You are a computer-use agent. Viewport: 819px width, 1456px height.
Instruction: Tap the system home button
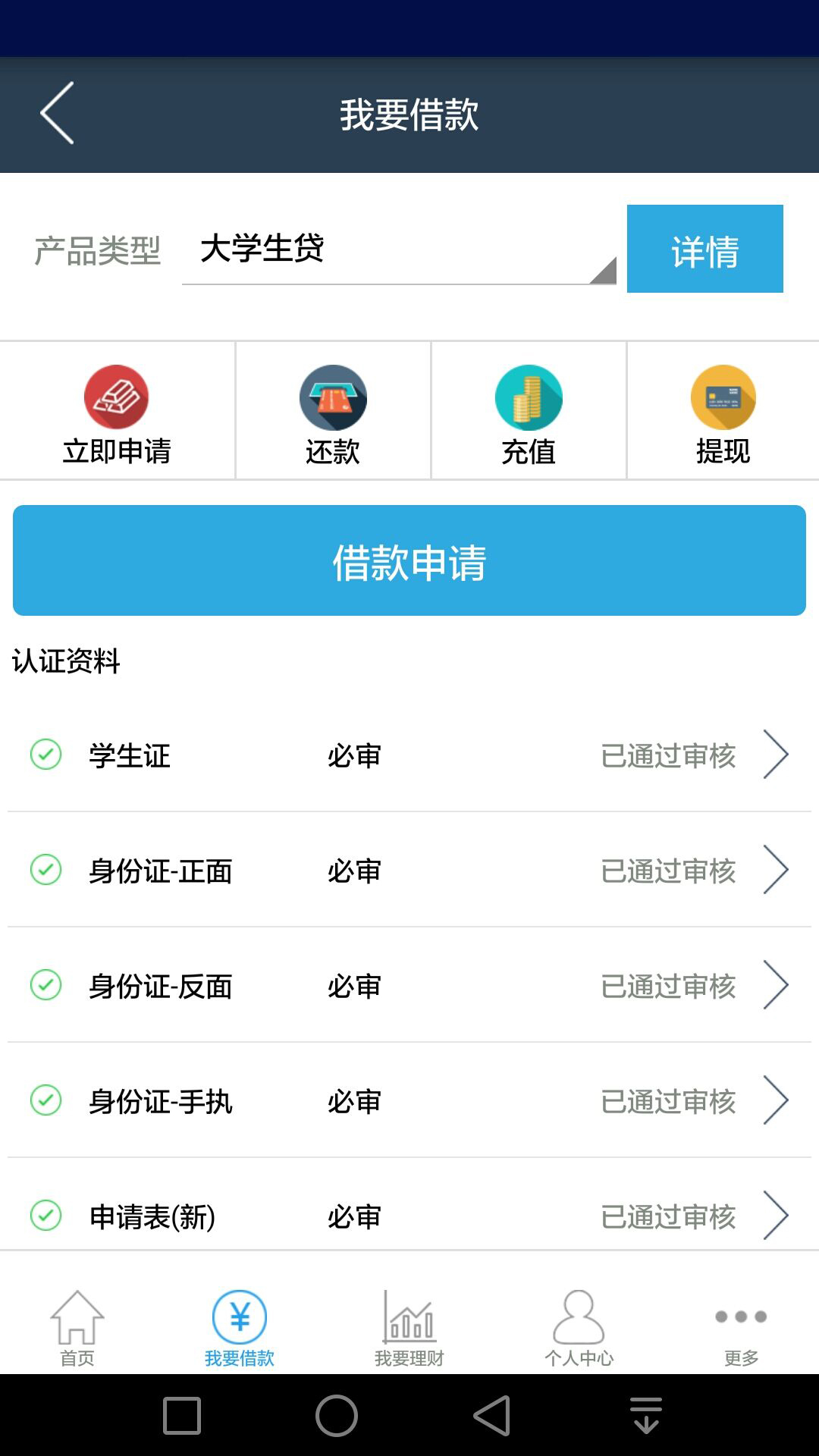[x=337, y=1416]
